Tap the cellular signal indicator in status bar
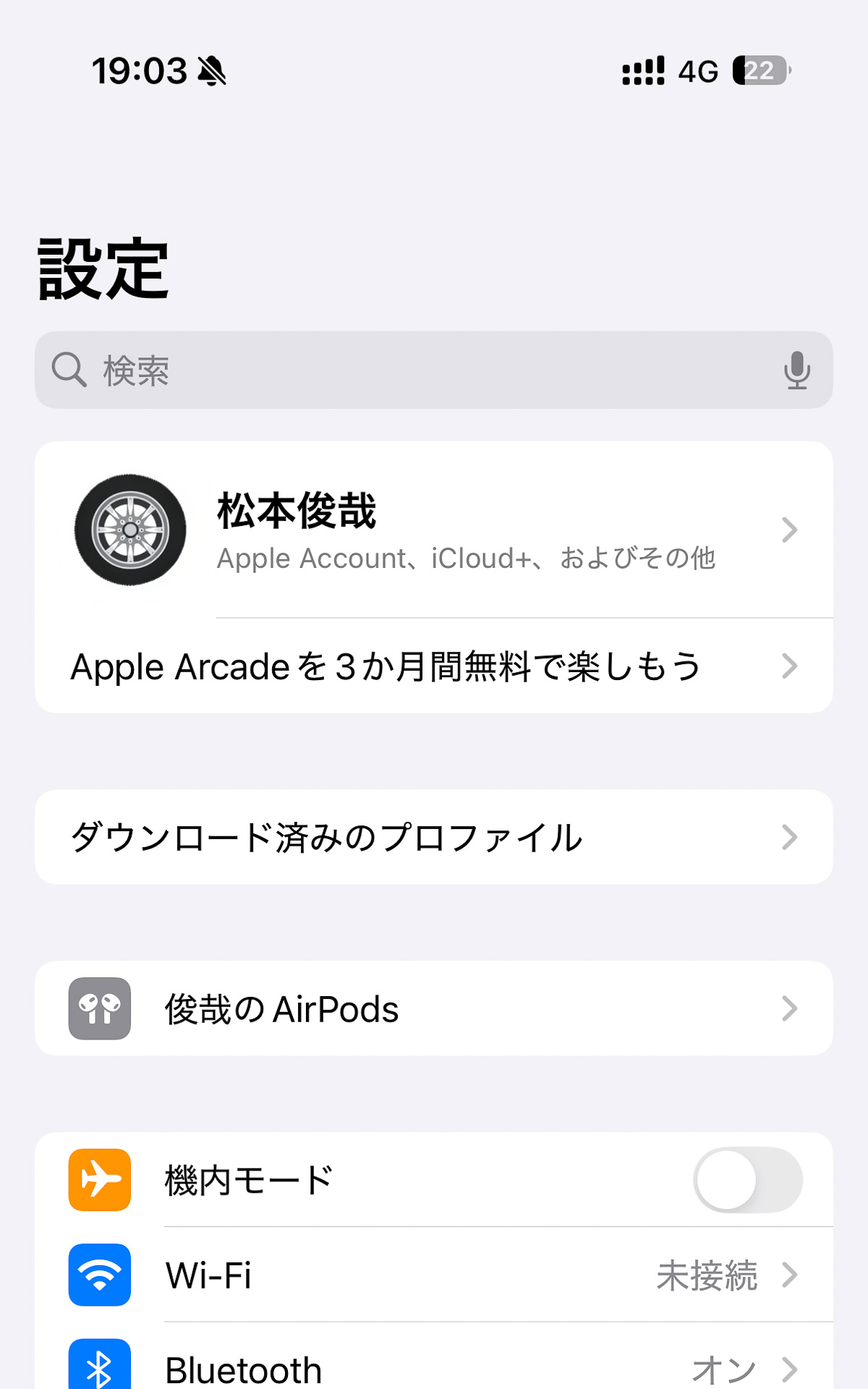The height and width of the screenshot is (1389, 868). pos(641,72)
